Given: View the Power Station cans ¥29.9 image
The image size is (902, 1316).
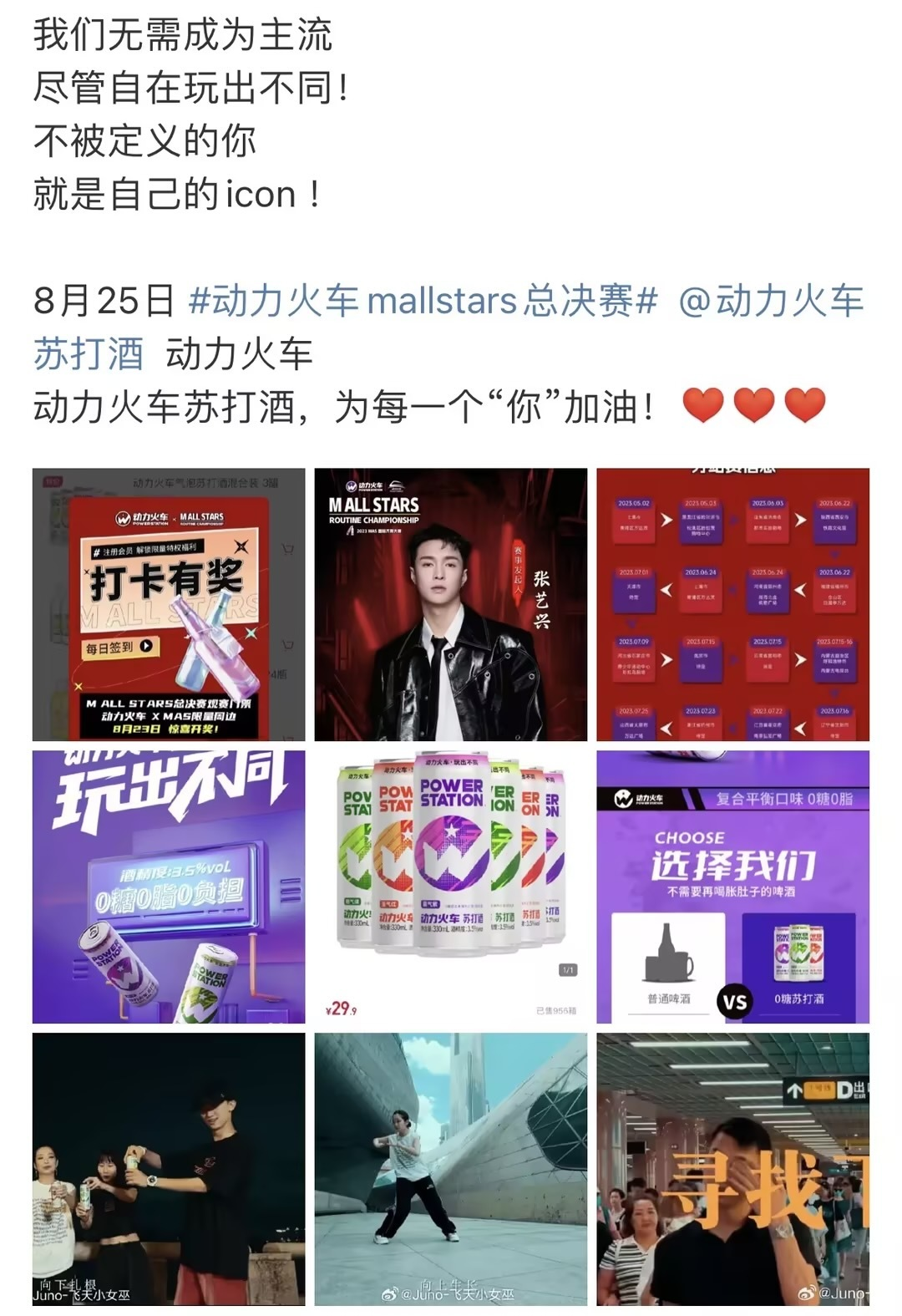Looking at the screenshot, I should pyautogui.click(x=450, y=887).
